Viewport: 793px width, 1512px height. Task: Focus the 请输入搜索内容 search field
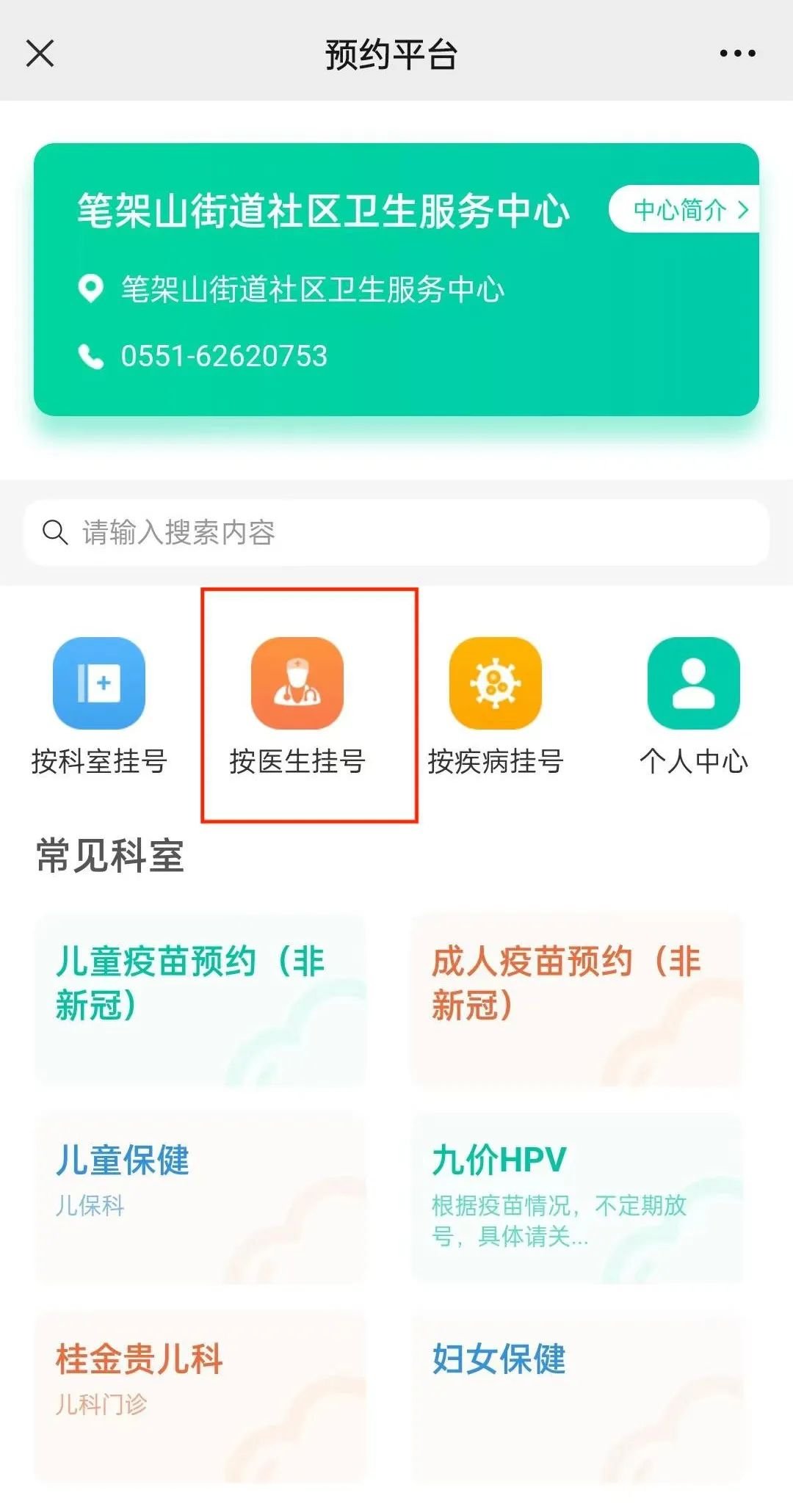click(x=396, y=532)
